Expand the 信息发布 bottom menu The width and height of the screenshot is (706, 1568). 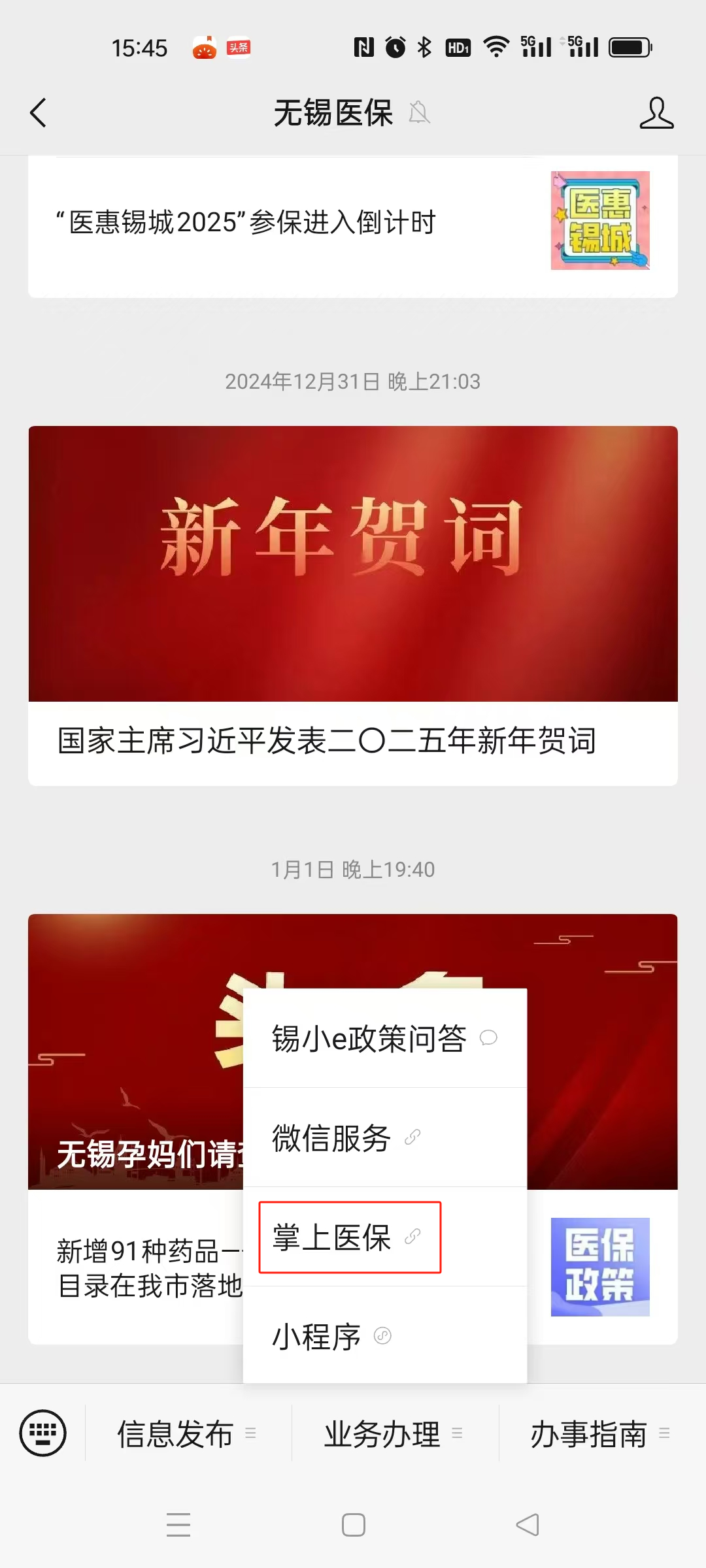tap(187, 1433)
